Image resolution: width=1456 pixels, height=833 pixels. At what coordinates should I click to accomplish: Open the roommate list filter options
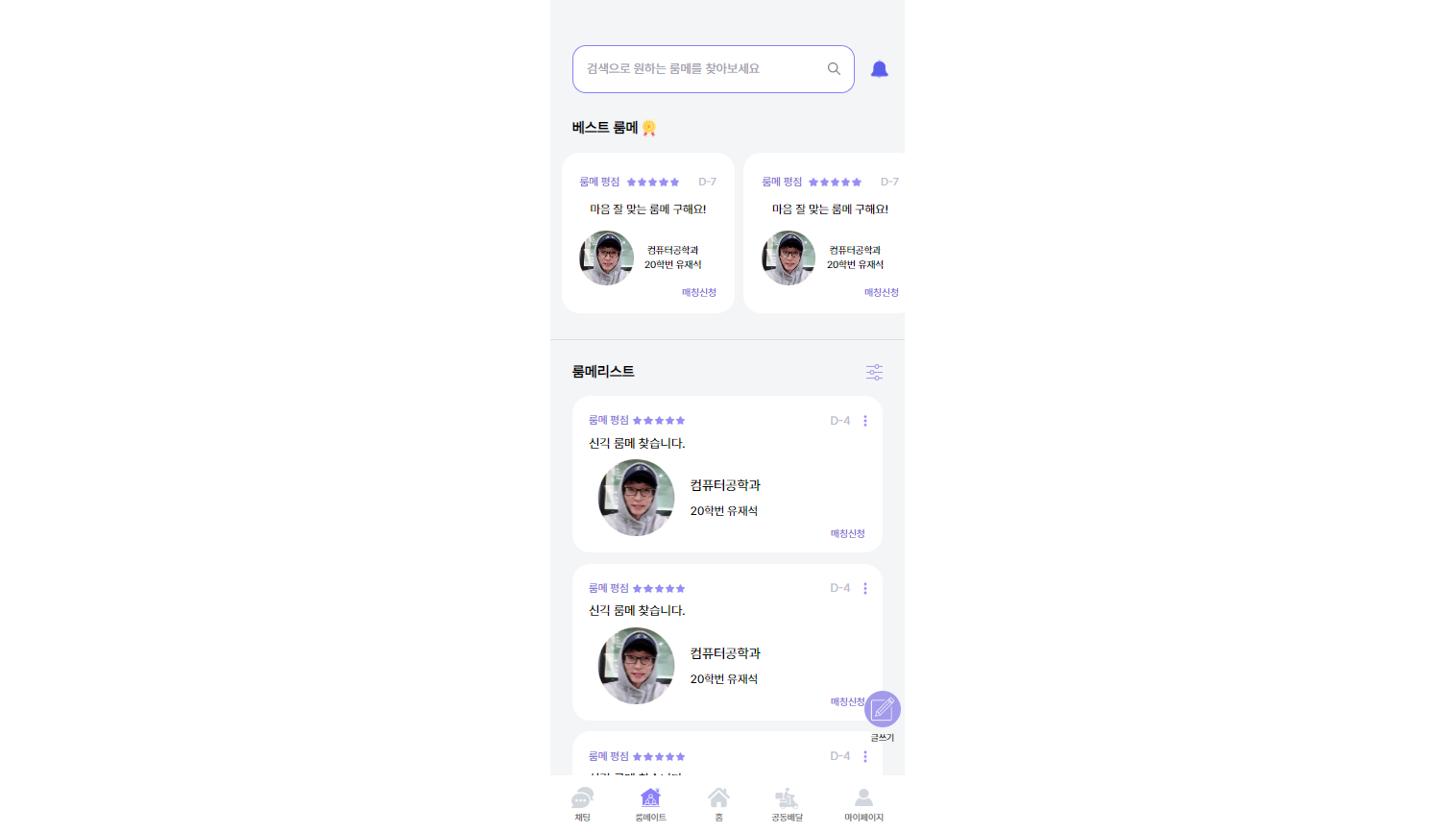point(874,372)
